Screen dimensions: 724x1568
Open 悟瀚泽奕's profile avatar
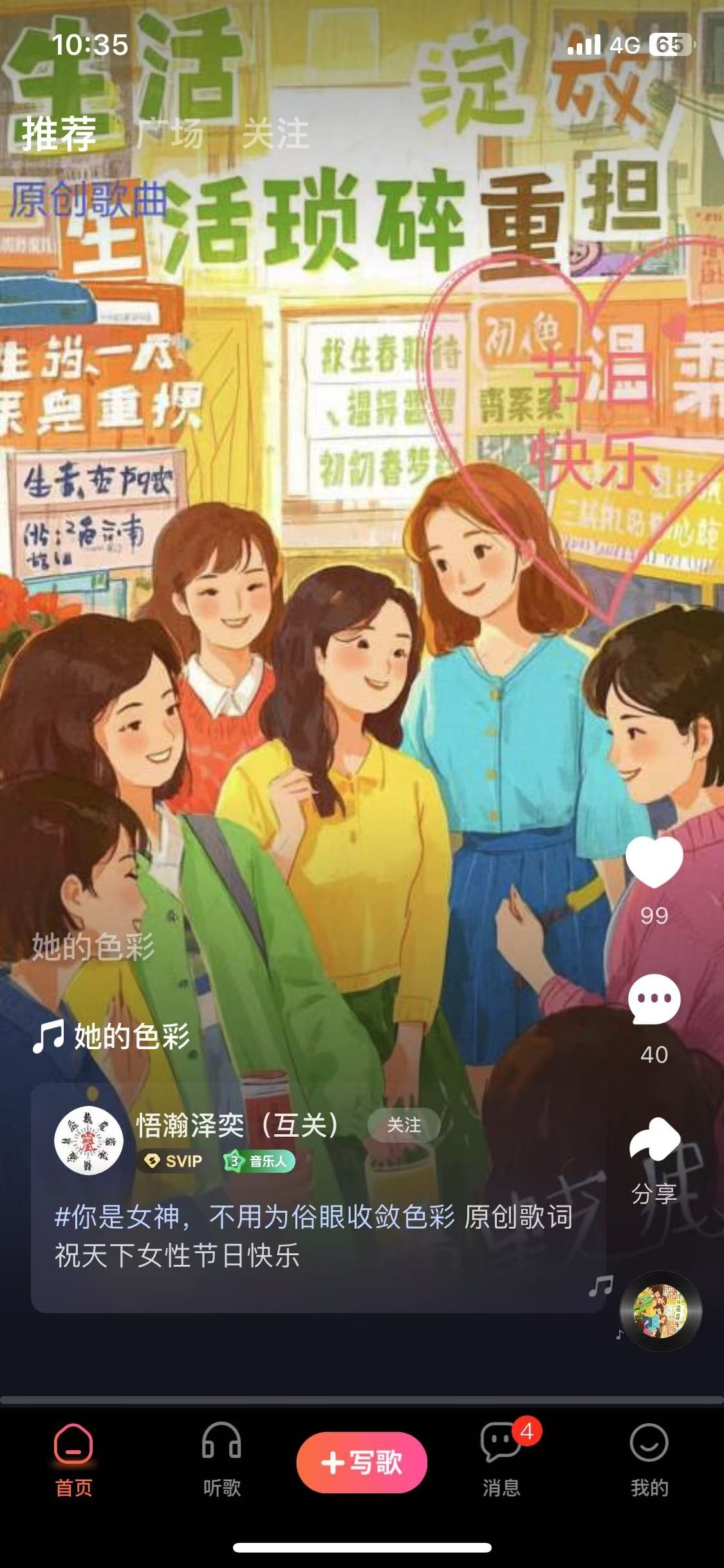click(x=88, y=1140)
